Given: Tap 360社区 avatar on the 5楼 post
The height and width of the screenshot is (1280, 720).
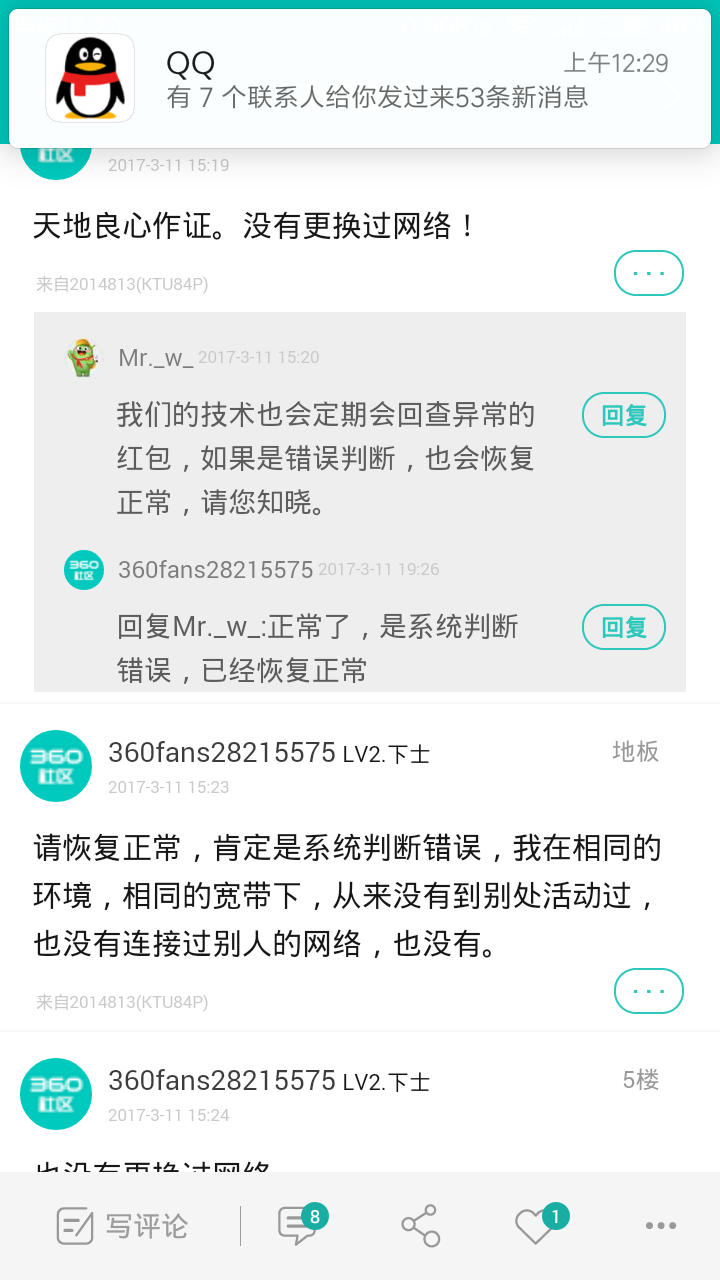Looking at the screenshot, I should click(55, 1093).
